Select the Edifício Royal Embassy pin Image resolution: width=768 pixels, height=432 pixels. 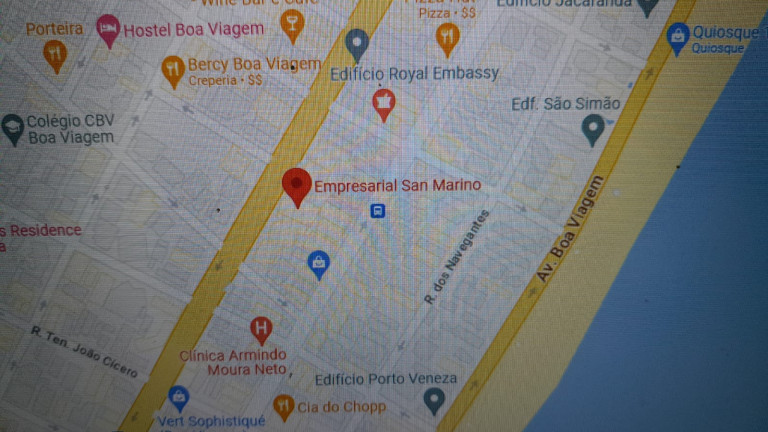click(357, 43)
